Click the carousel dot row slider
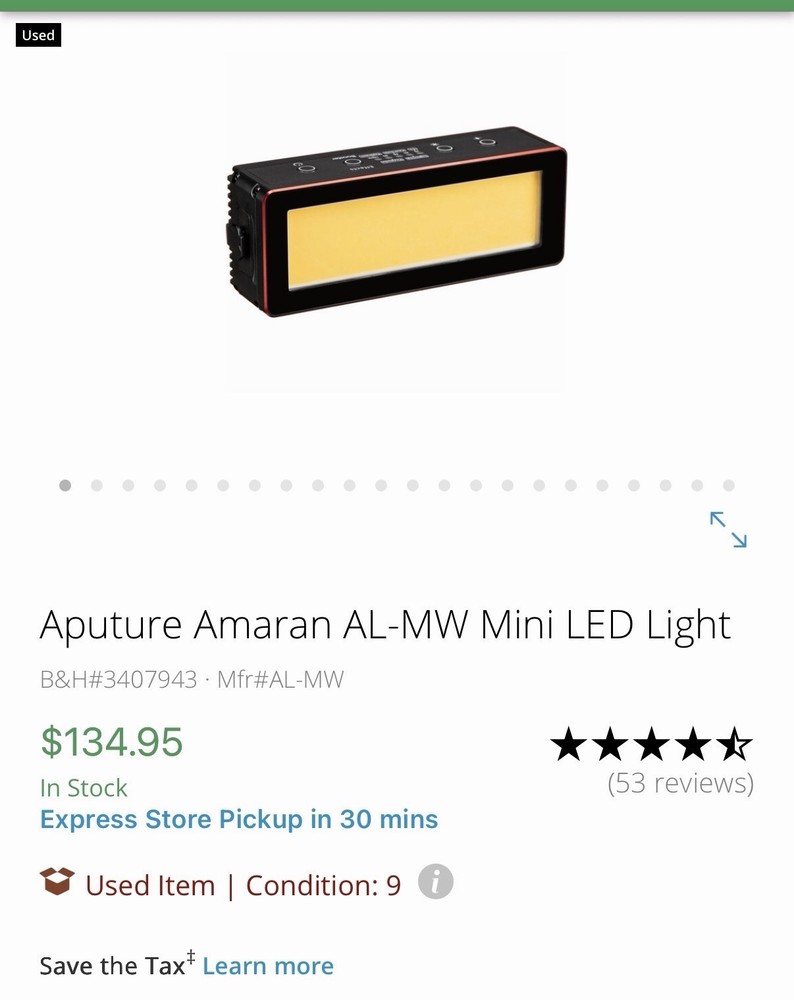This screenshot has height=1000, width=794. [x=398, y=485]
